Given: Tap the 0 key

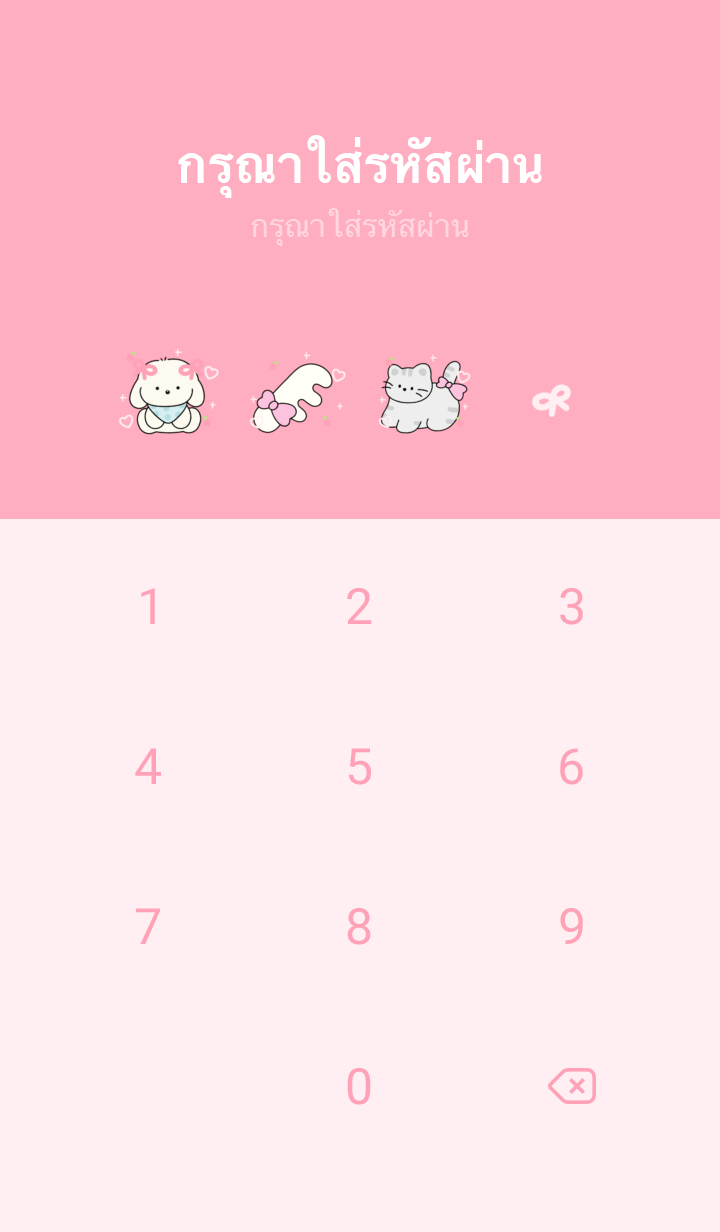Looking at the screenshot, I should point(359,1087).
